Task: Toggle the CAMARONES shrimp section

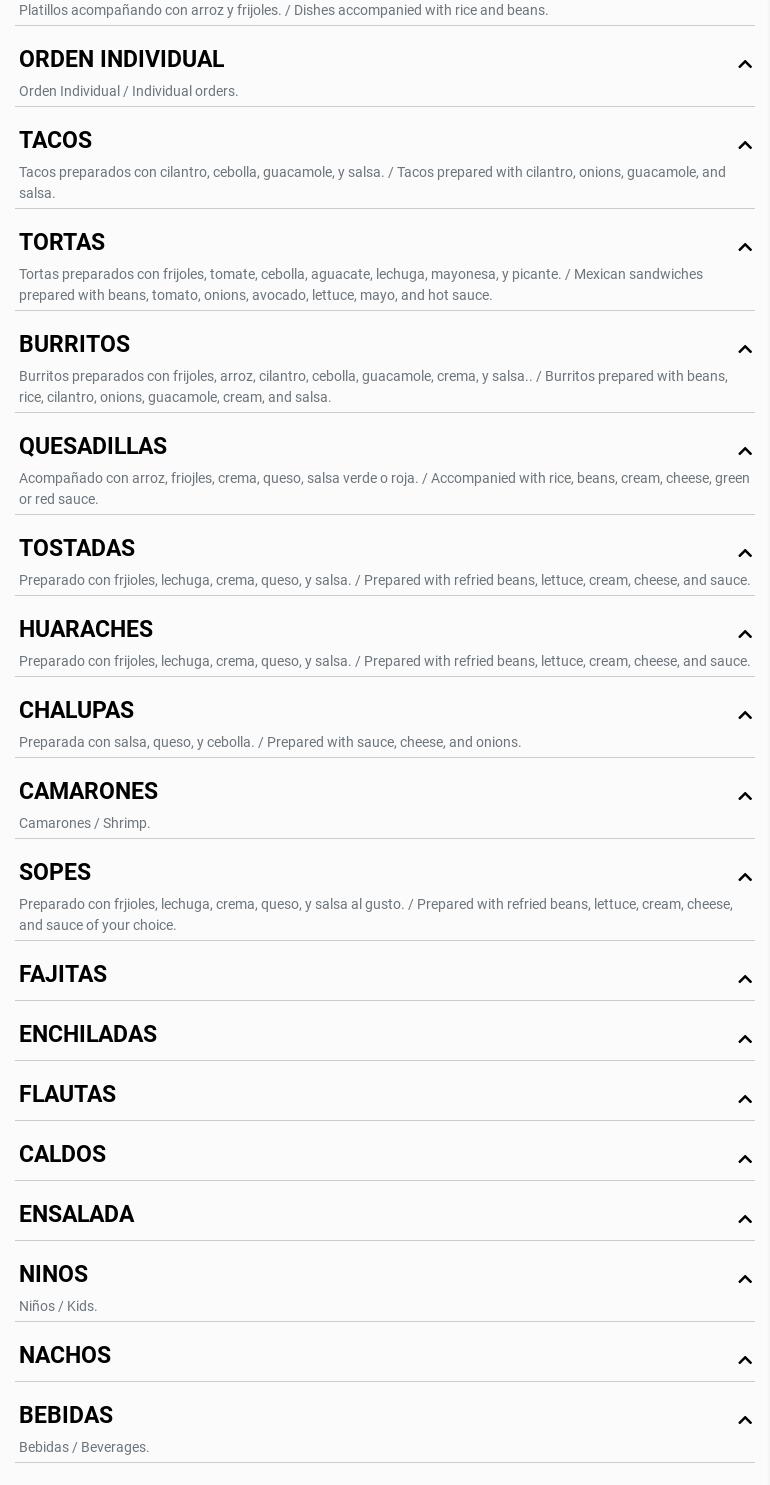Action: click(x=745, y=796)
